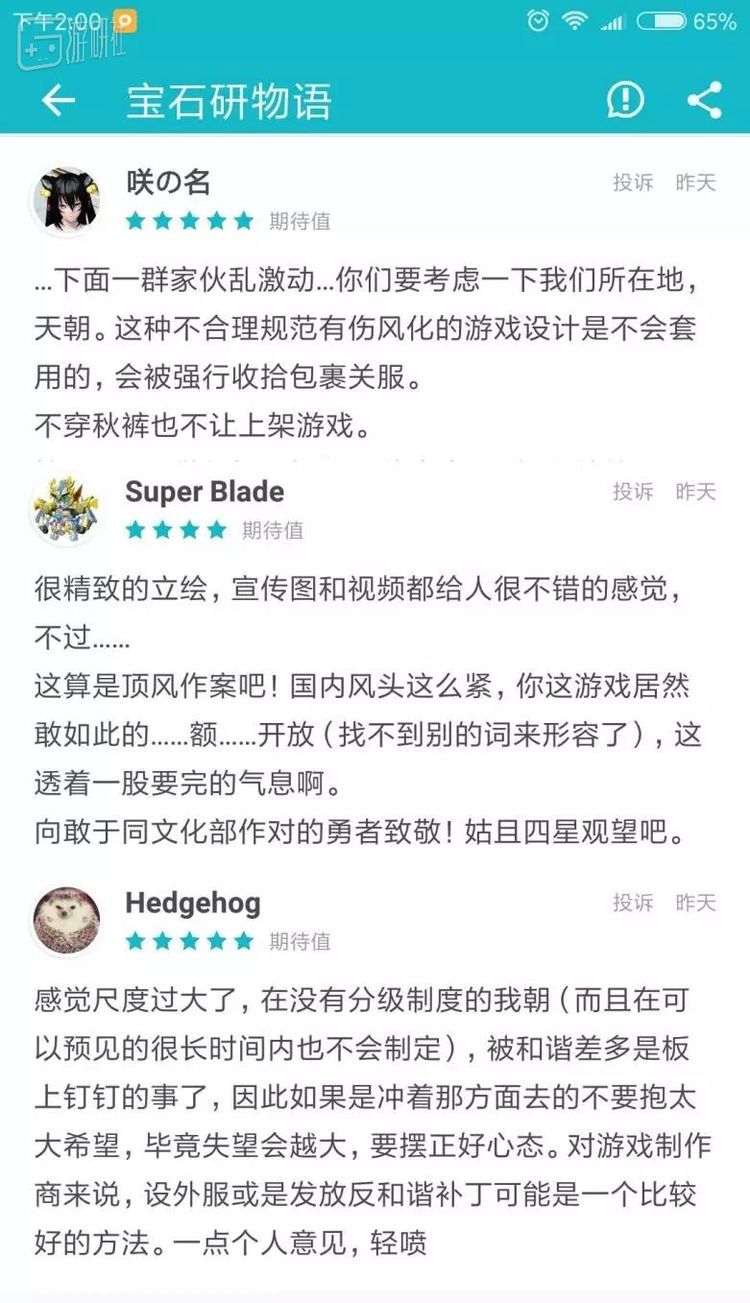The image size is (750, 1303).
Task: Open 咲の名's profile avatar
Action: tap(67, 200)
